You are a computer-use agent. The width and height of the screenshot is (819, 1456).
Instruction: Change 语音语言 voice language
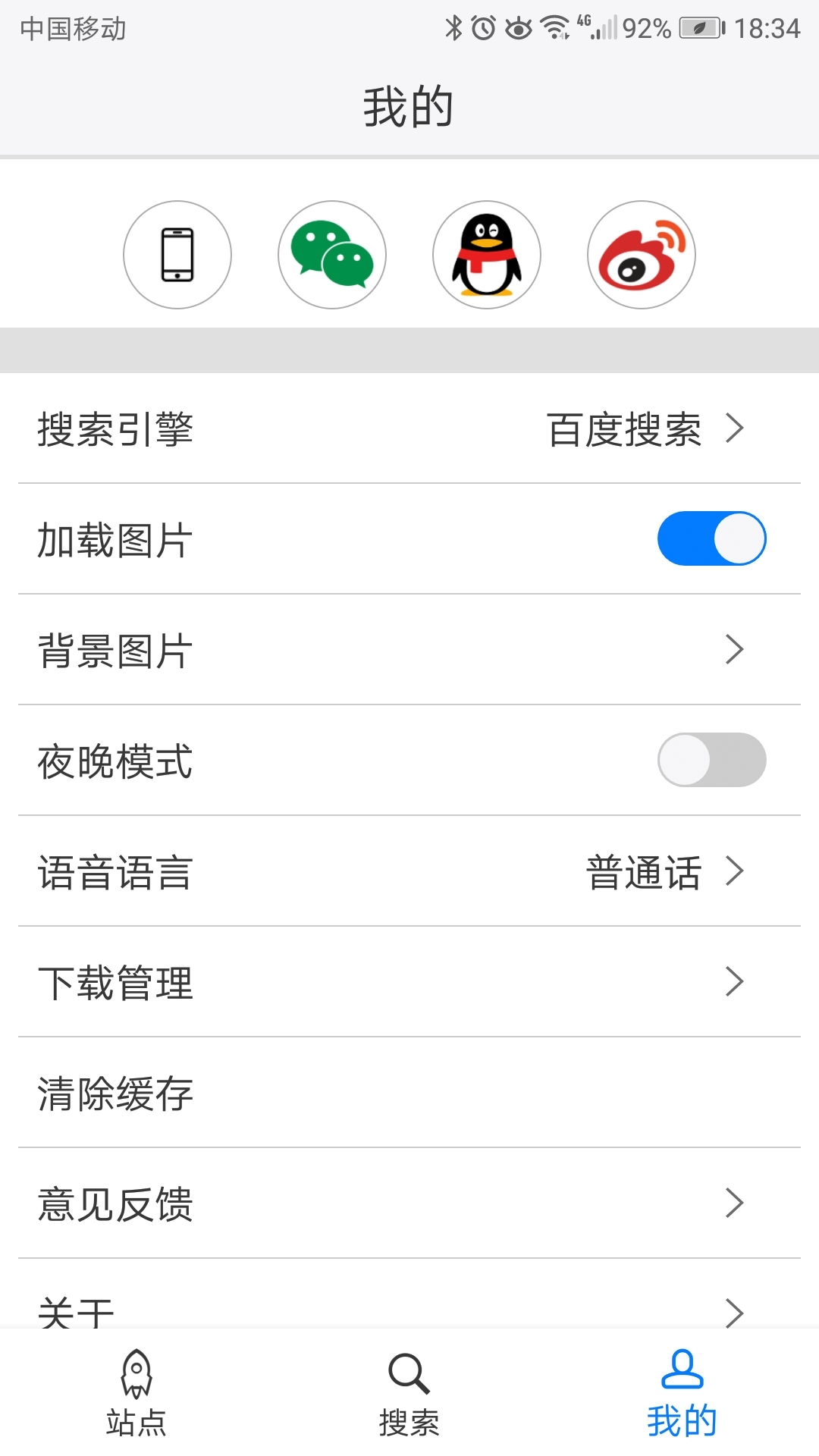click(x=409, y=871)
